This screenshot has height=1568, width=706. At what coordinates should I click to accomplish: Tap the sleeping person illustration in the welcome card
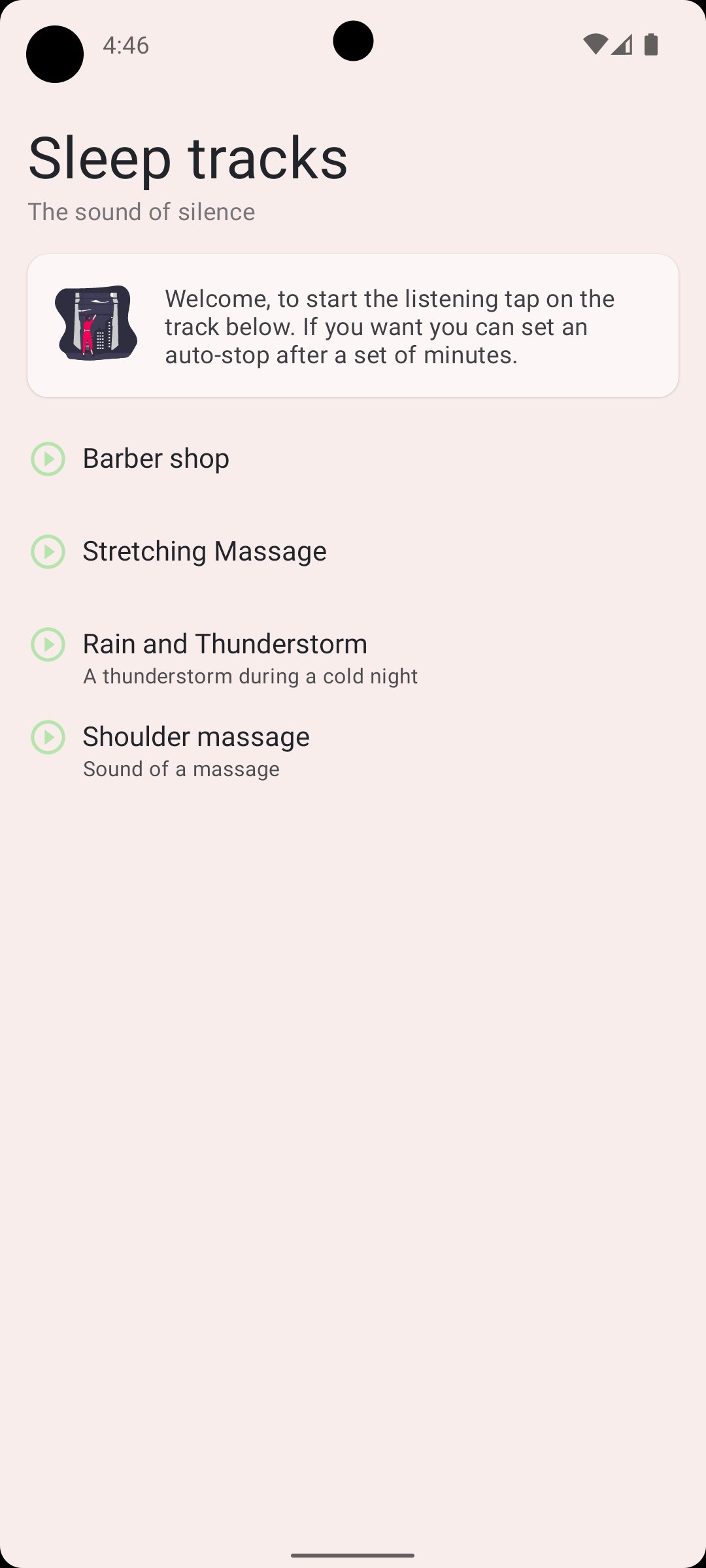[x=95, y=325]
